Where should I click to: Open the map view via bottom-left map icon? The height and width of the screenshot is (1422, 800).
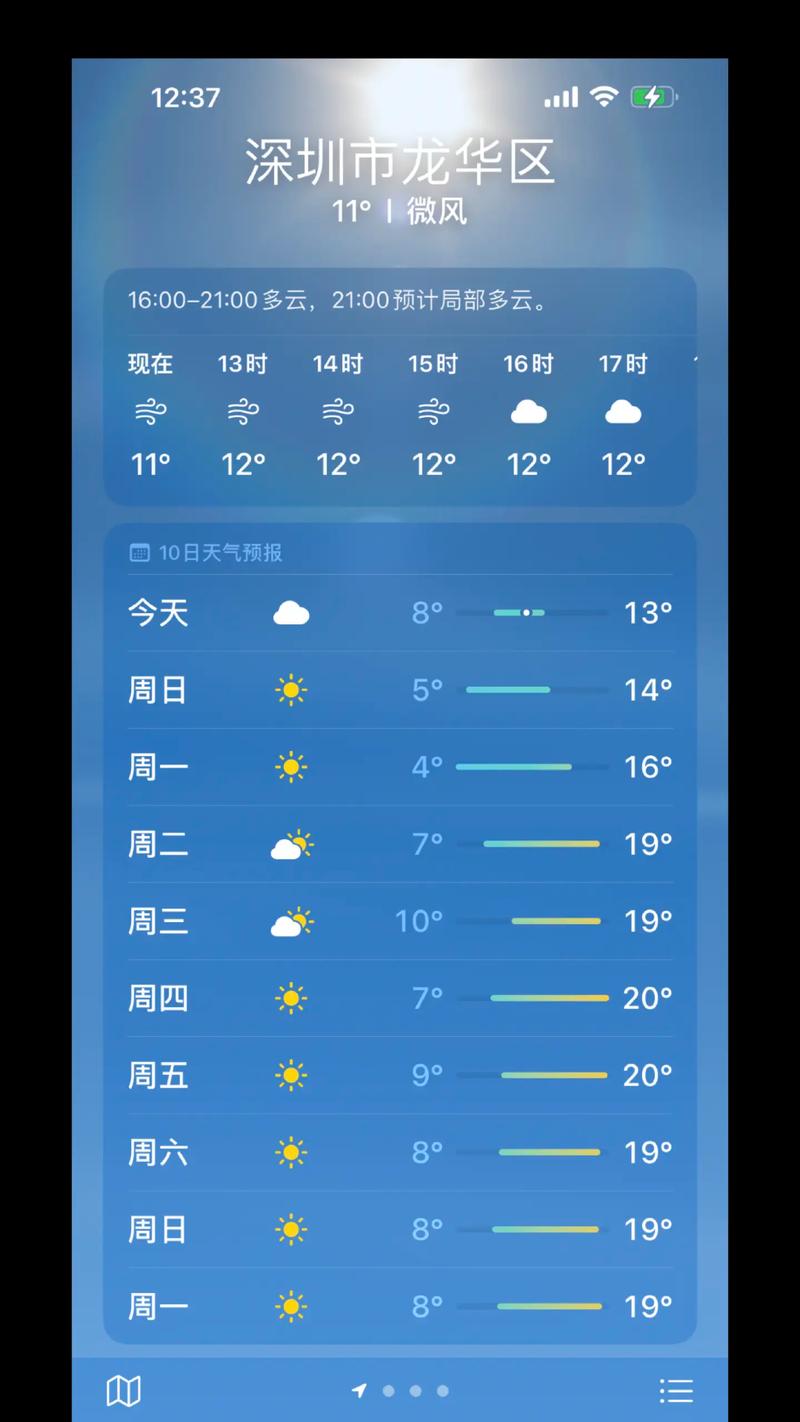click(124, 1390)
